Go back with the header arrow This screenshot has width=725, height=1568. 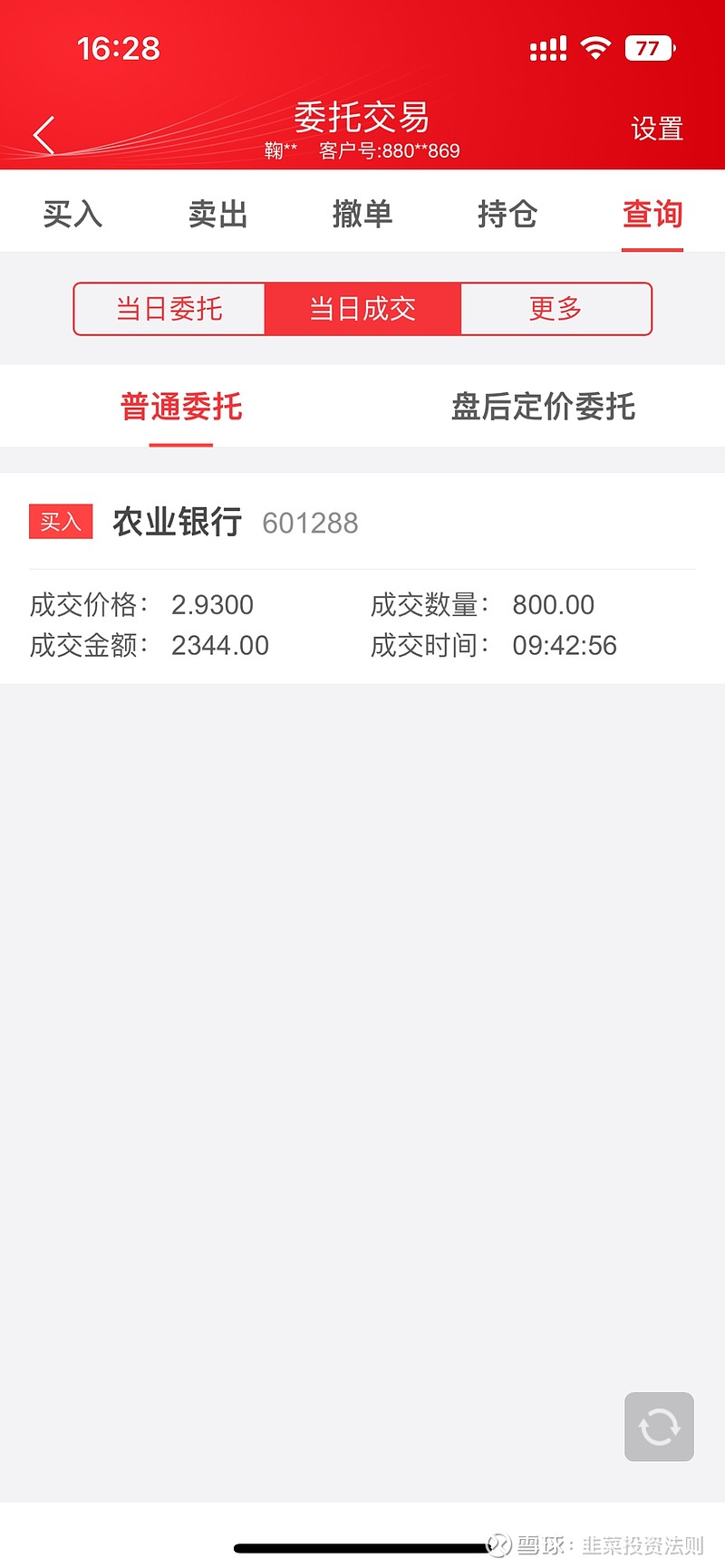[44, 136]
